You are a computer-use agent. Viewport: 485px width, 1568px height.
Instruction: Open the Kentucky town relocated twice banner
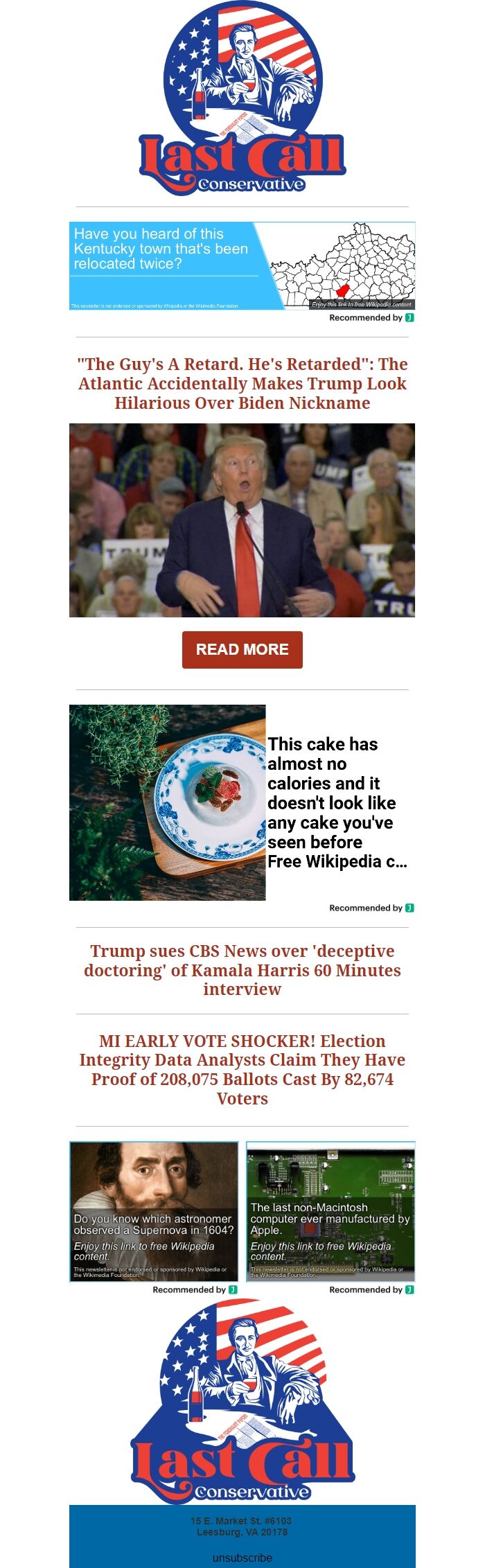(x=242, y=265)
